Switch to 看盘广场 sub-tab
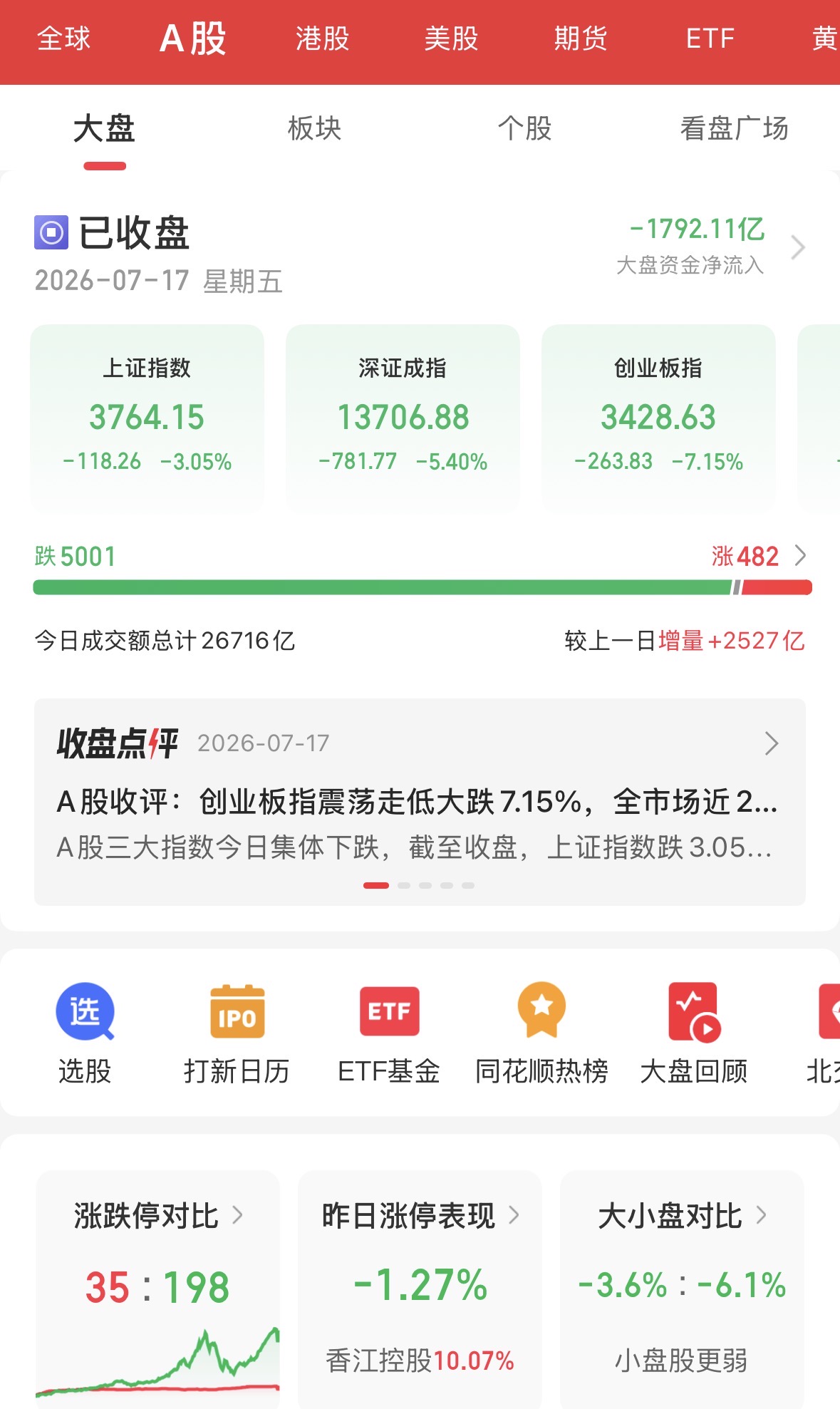Image resolution: width=840 pixels, height=1409 pixels. (x=735, y=129)
